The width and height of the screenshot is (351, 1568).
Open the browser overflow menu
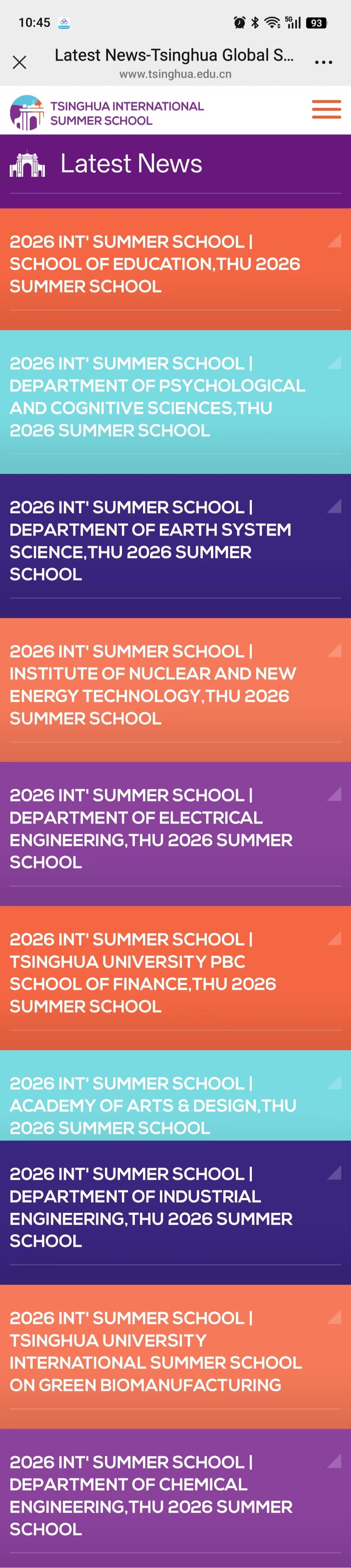[x=323, y=62]
